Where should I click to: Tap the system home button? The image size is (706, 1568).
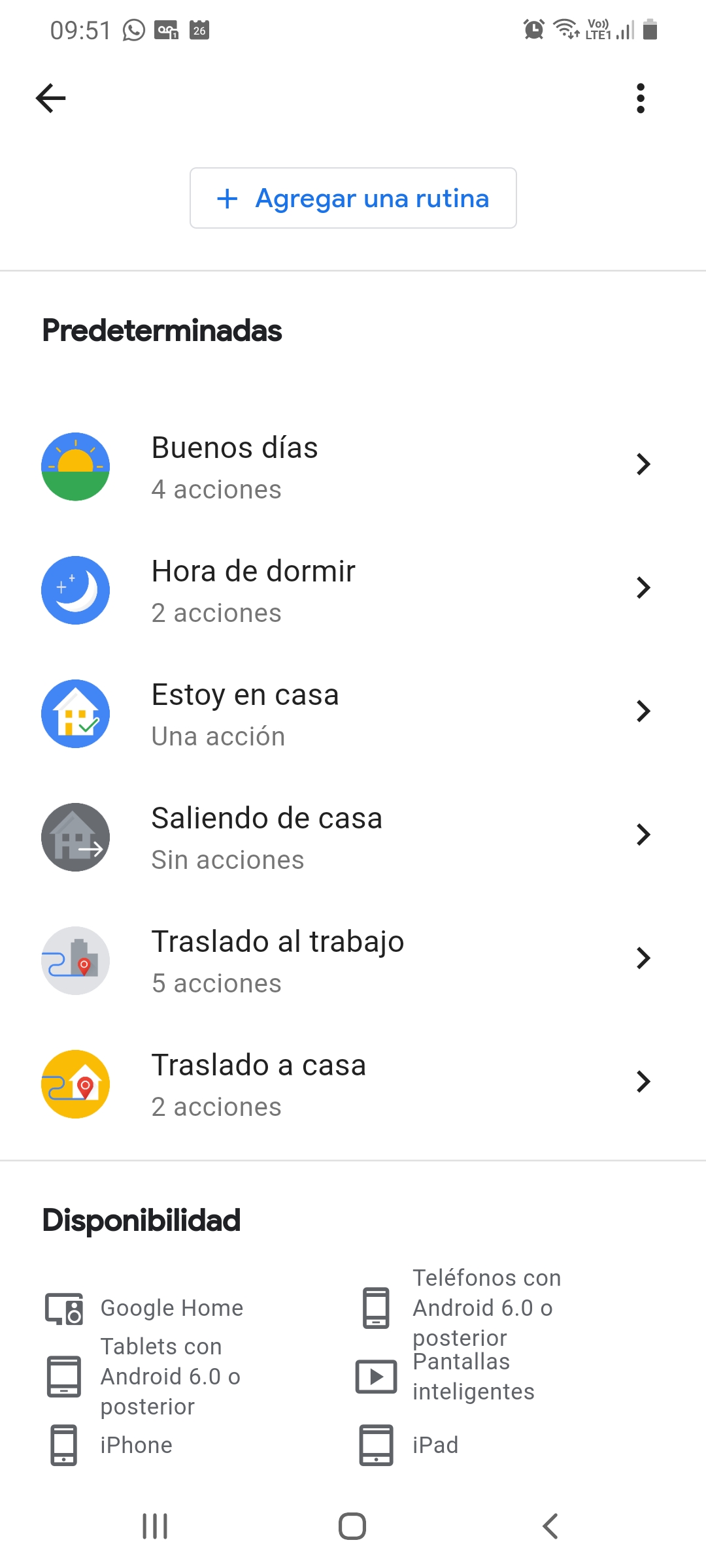(x=352, y=1526)
